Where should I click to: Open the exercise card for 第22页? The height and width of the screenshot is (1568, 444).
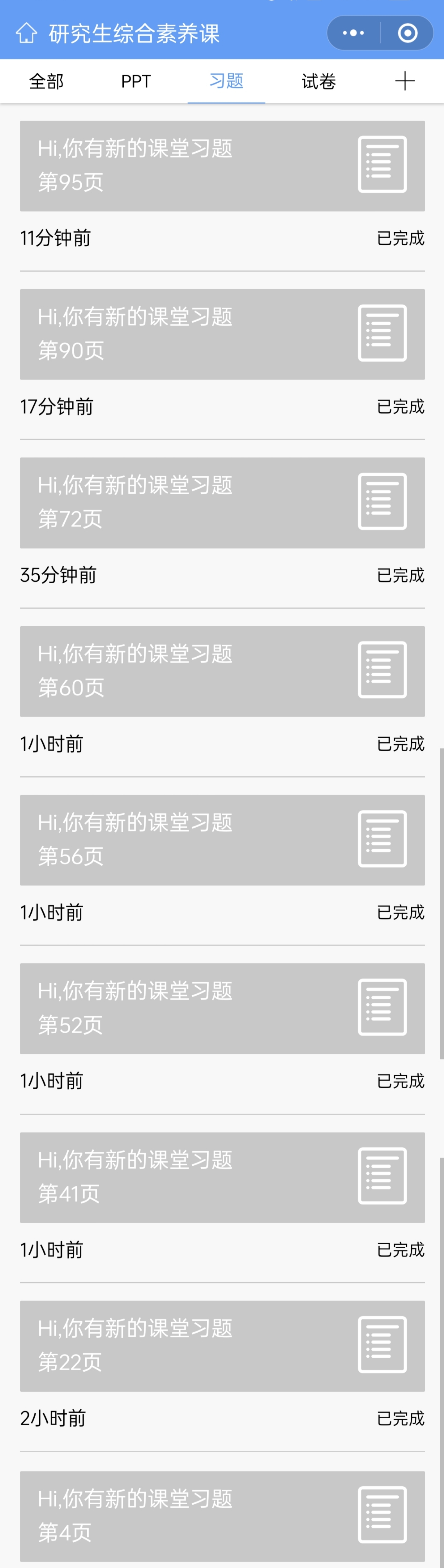(x=222, y=1346)
